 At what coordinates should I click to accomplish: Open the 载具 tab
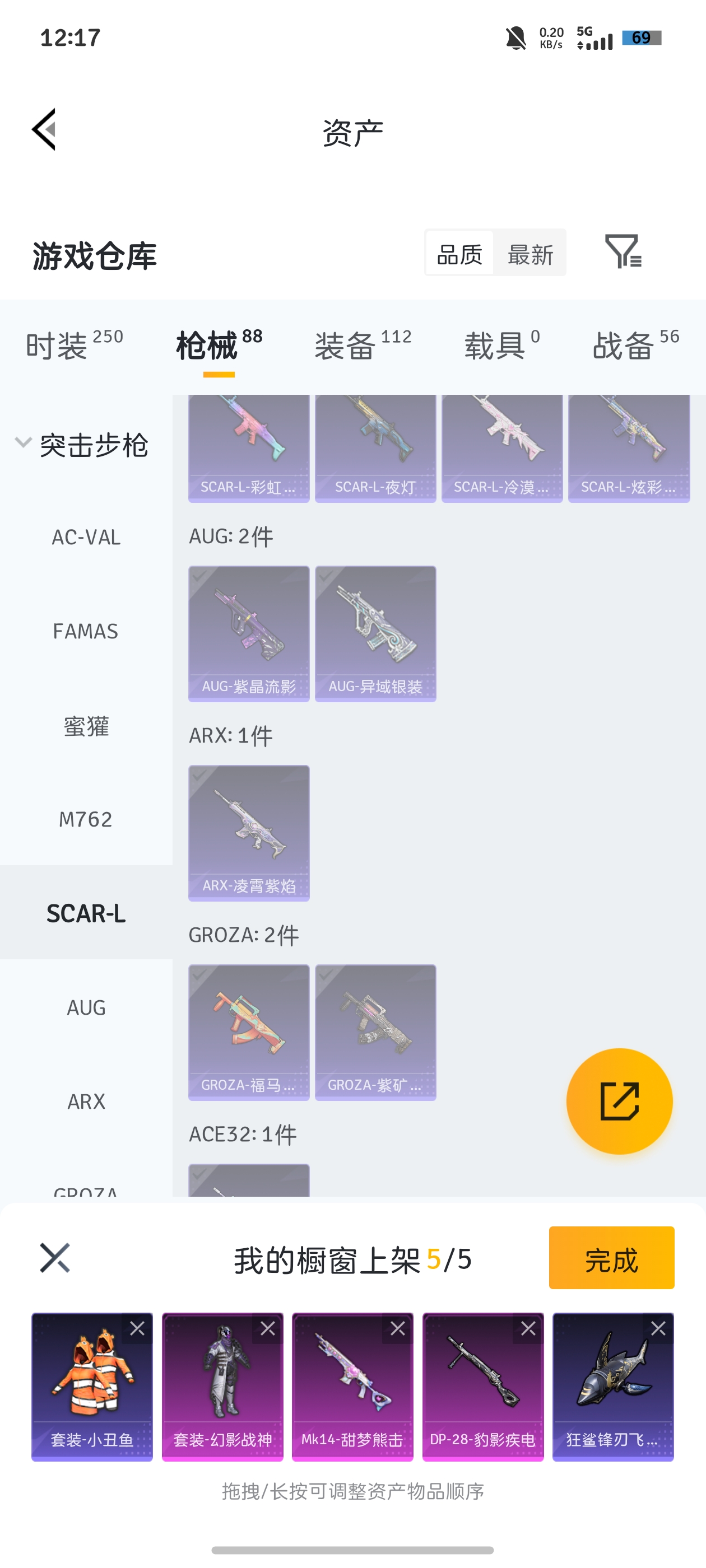(x=501, y=344)
